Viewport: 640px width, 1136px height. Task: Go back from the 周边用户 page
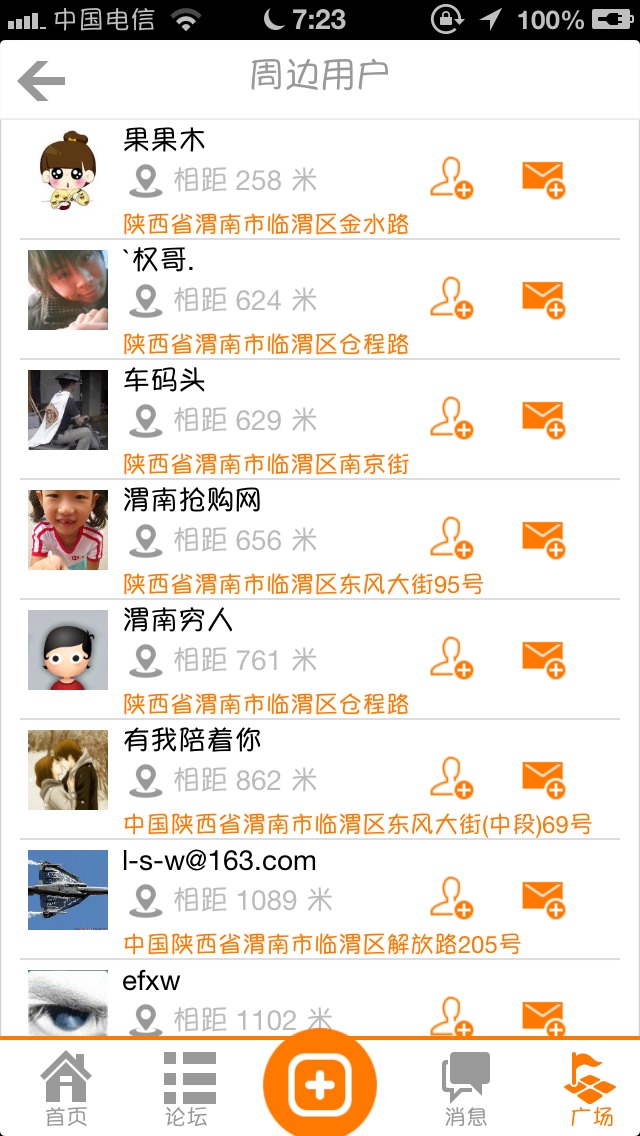[41, 81]
